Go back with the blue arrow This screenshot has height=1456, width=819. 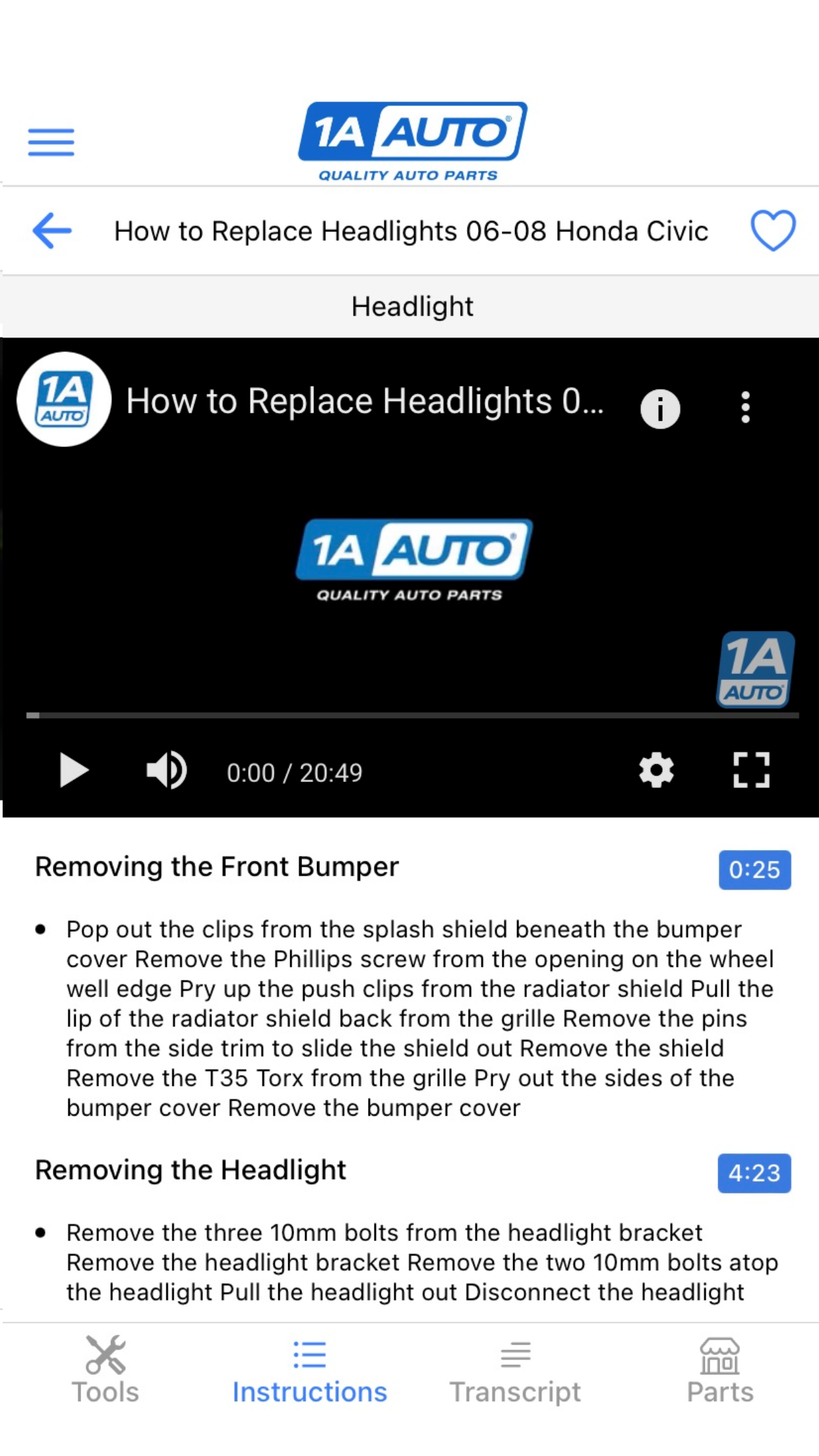tap(52, 231)
